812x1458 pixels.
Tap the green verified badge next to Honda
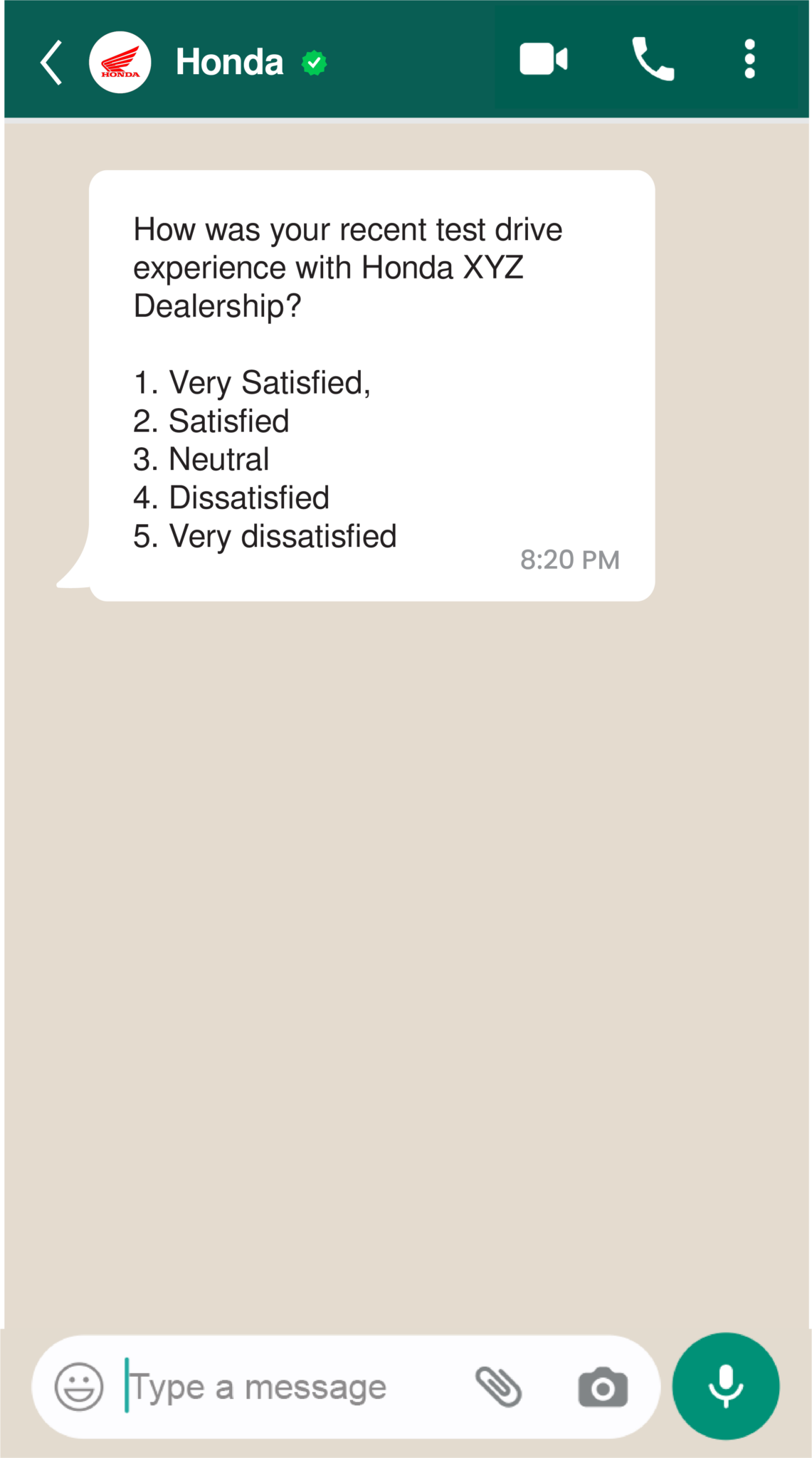point(314,63)
